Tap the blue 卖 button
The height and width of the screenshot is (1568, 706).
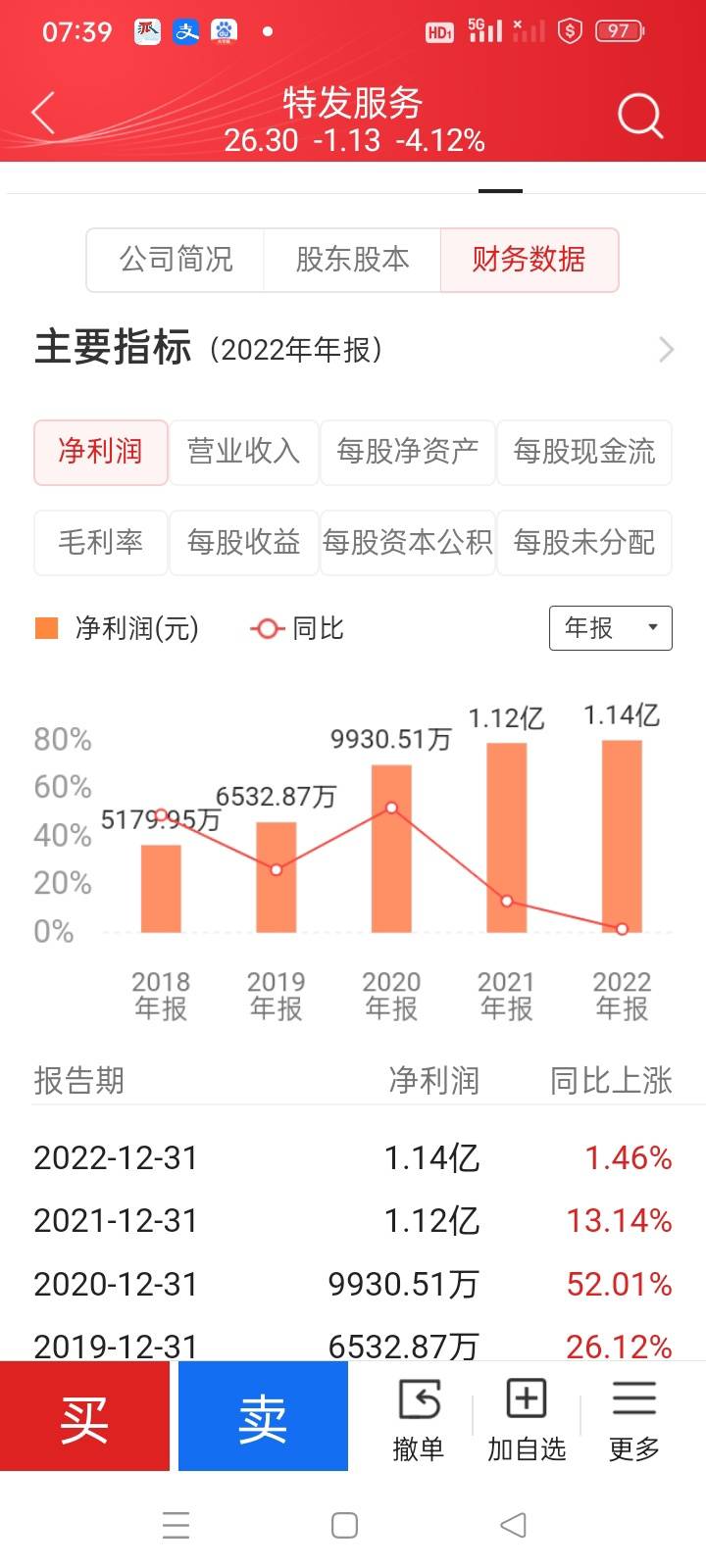pyautogui.click(x=263, y=1416)
